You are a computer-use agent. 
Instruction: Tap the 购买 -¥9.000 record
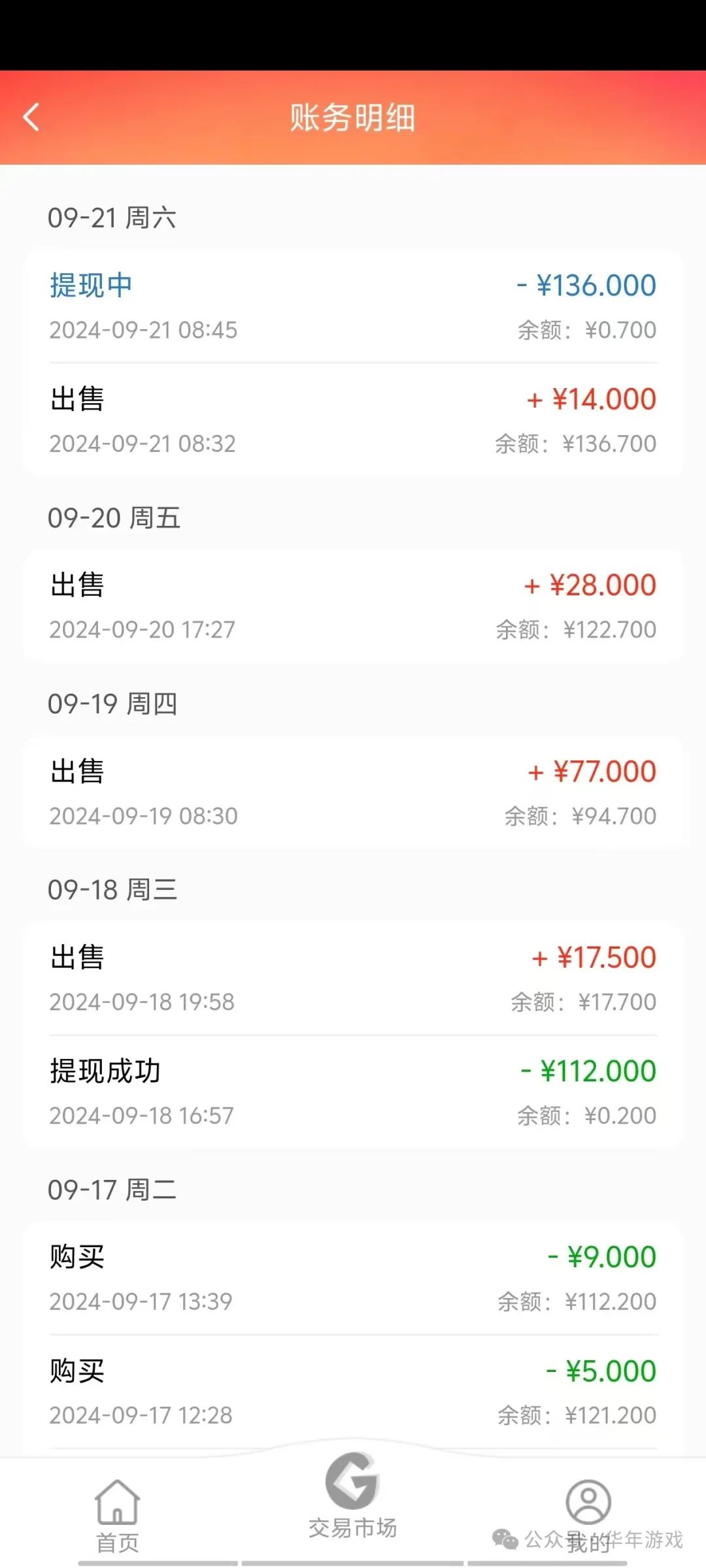[353, 1277]
